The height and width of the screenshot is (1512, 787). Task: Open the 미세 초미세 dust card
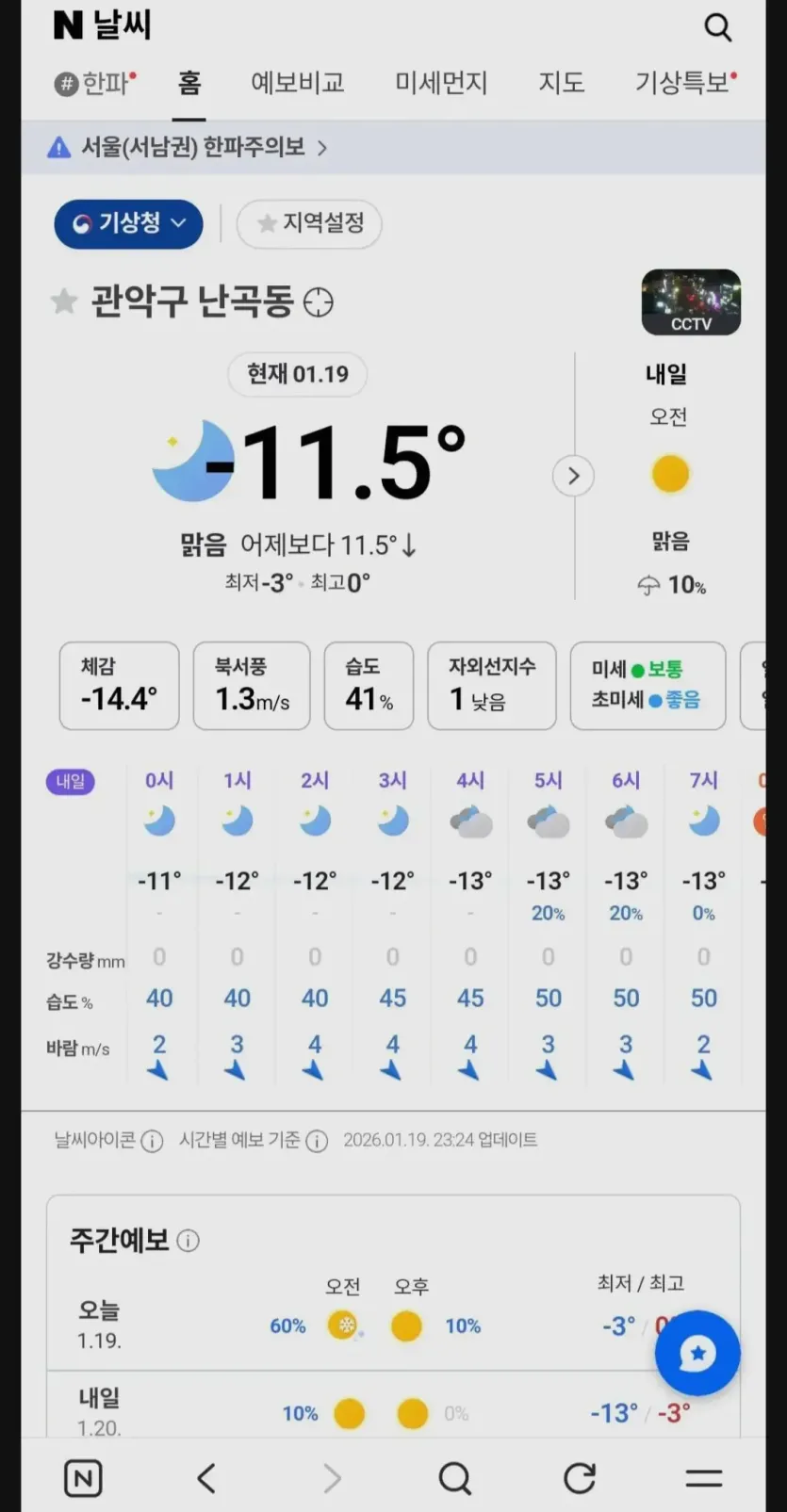(x=648, y=685)
